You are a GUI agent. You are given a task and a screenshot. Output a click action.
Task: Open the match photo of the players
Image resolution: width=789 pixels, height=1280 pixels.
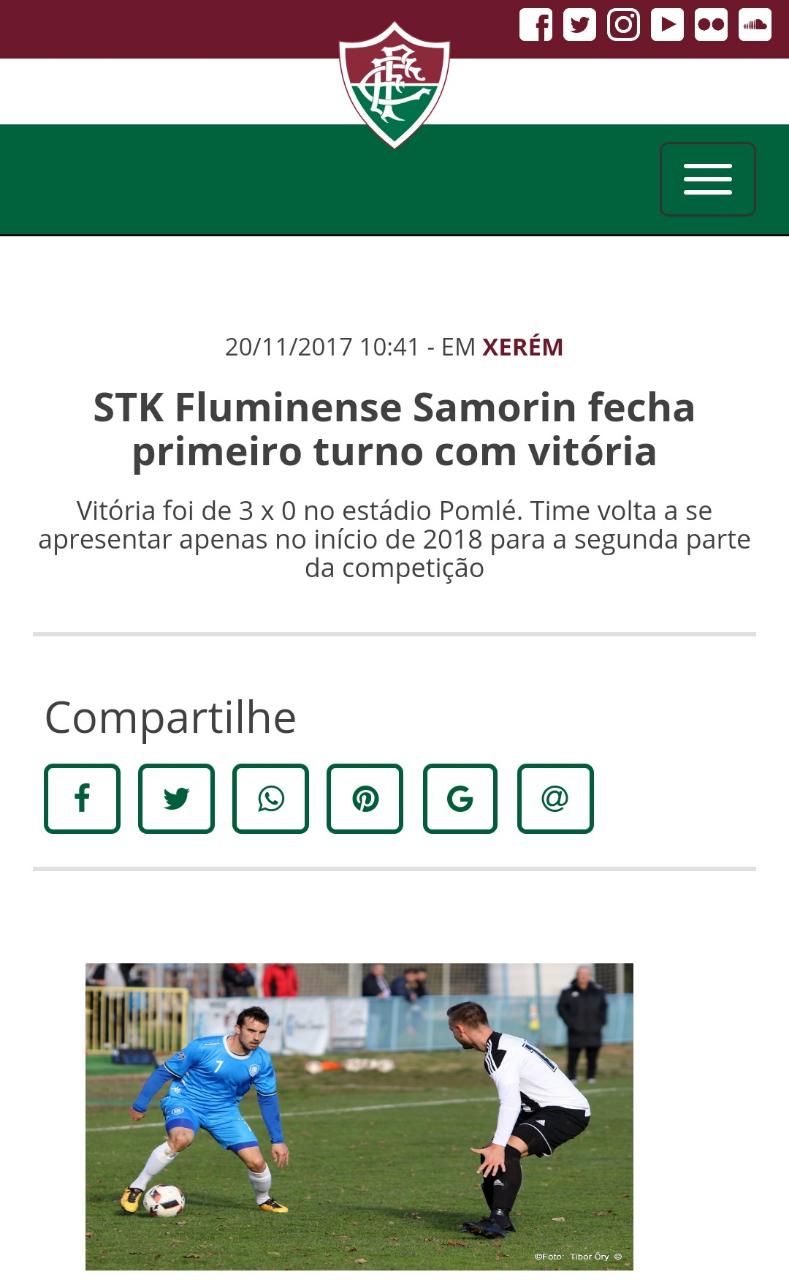point(359,1116)
